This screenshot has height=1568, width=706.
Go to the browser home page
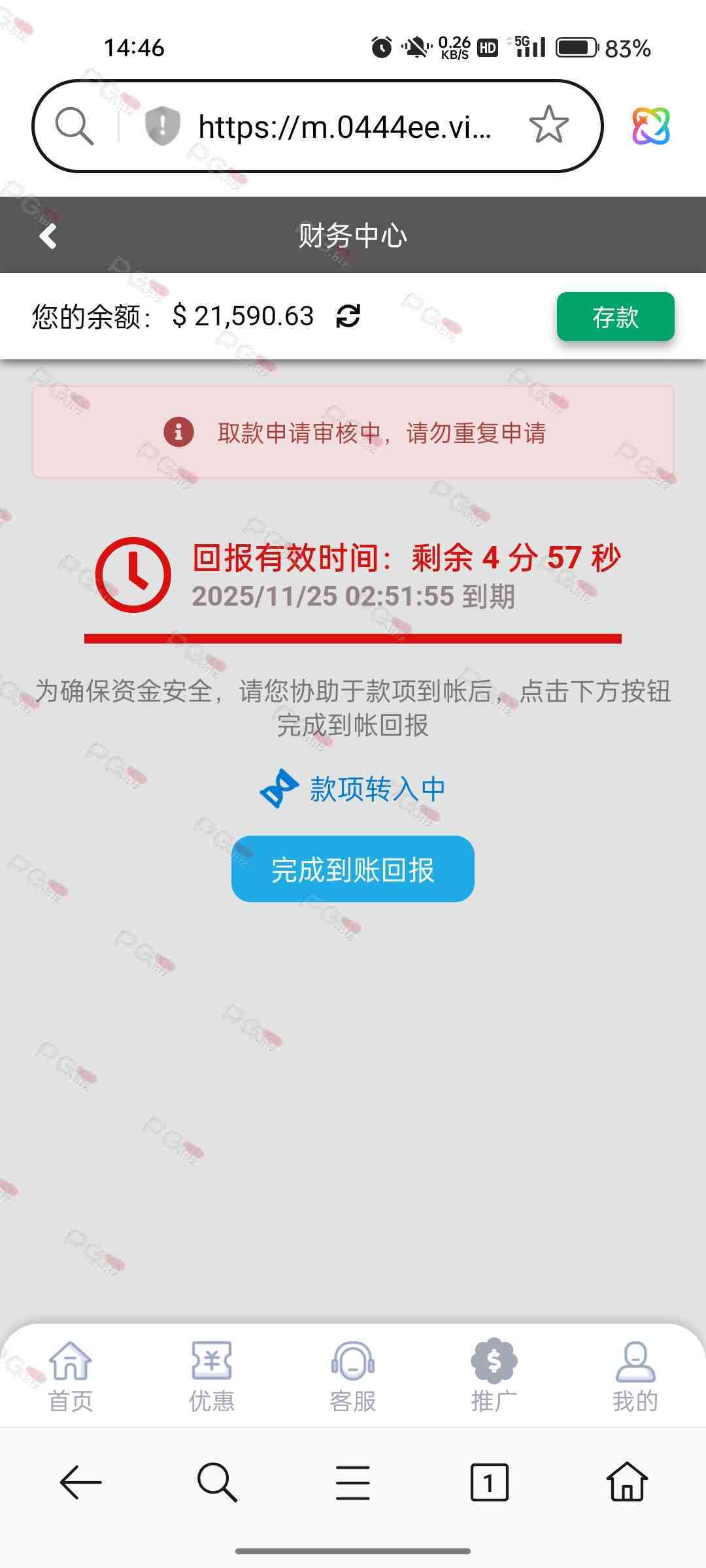pos(627,1482)
